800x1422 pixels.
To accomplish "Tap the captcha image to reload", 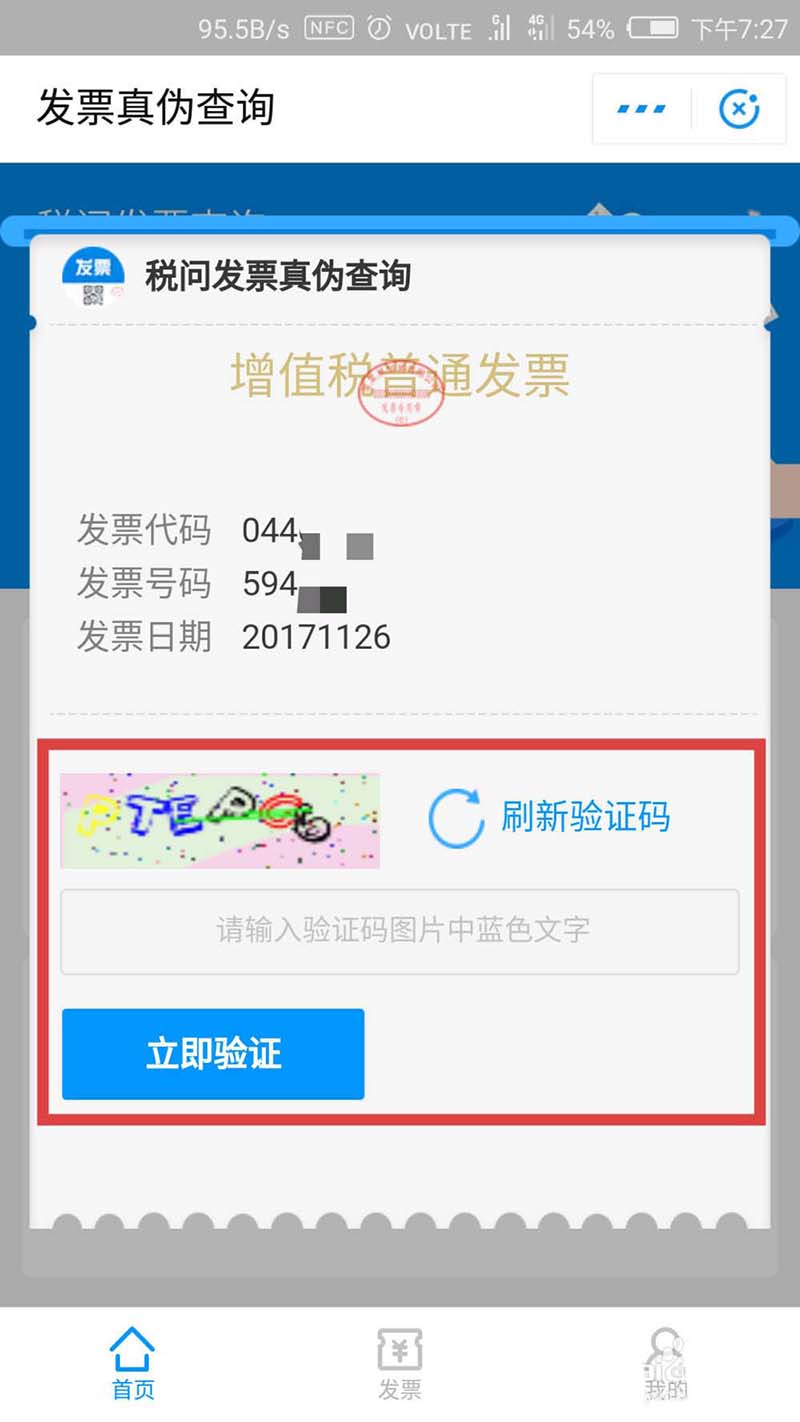I will pyautogui.click(x=220, y=820).
